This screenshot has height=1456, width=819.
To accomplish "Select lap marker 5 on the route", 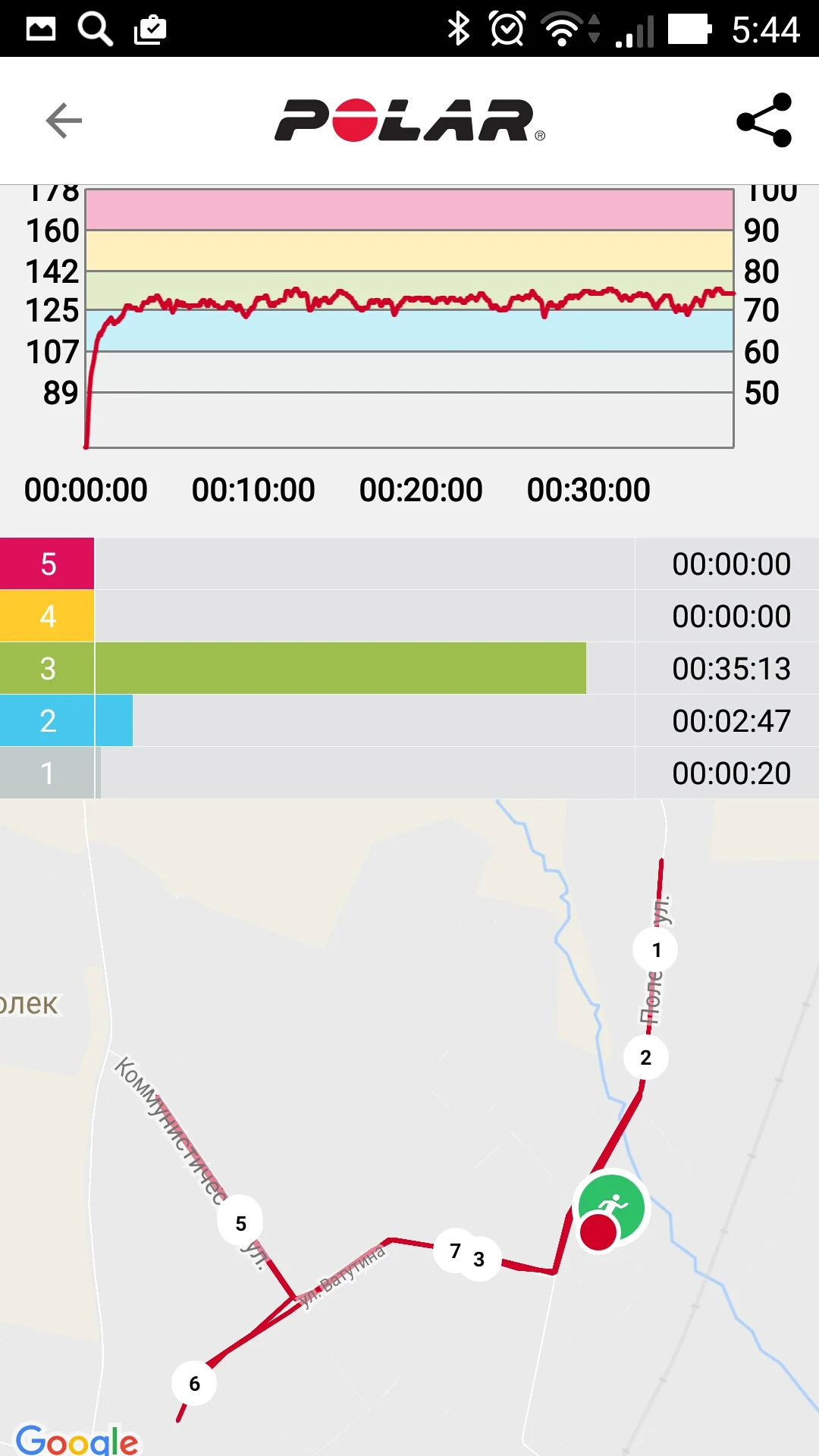I will (x=240, y=1223).
